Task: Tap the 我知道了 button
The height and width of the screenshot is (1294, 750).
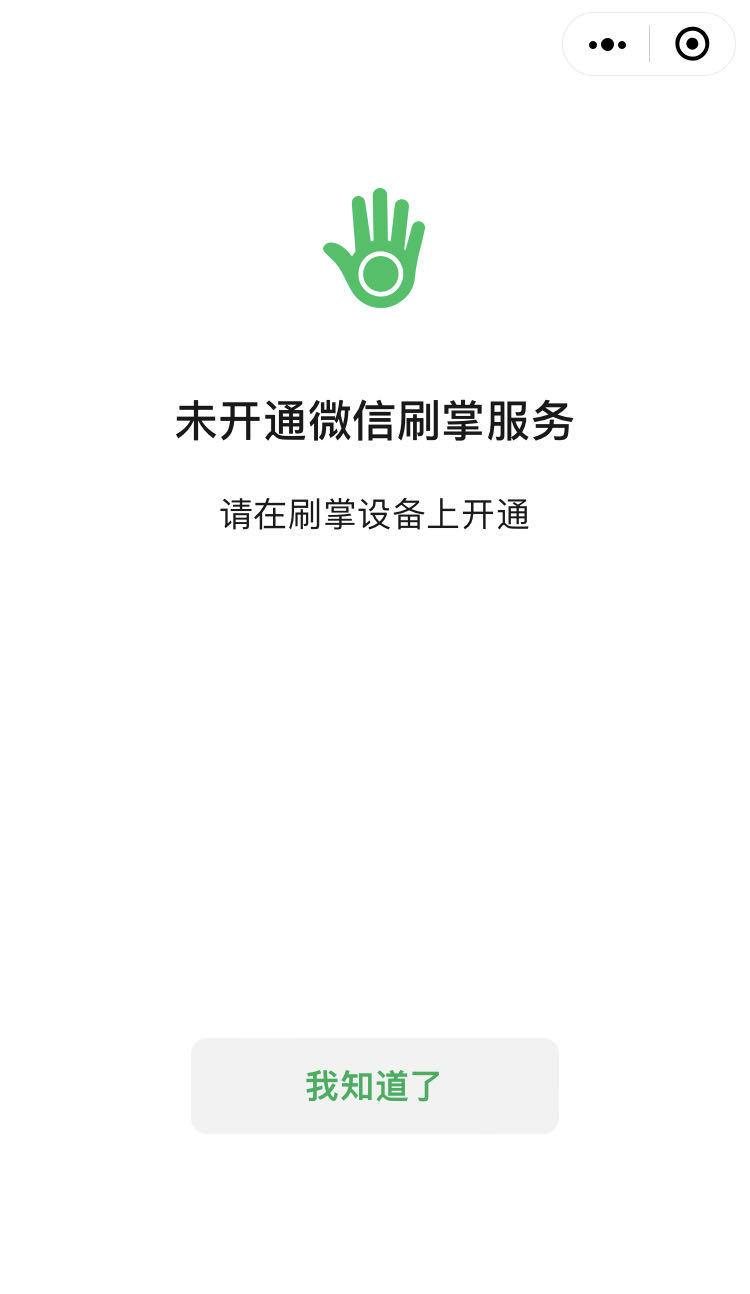Action: 374,1086
